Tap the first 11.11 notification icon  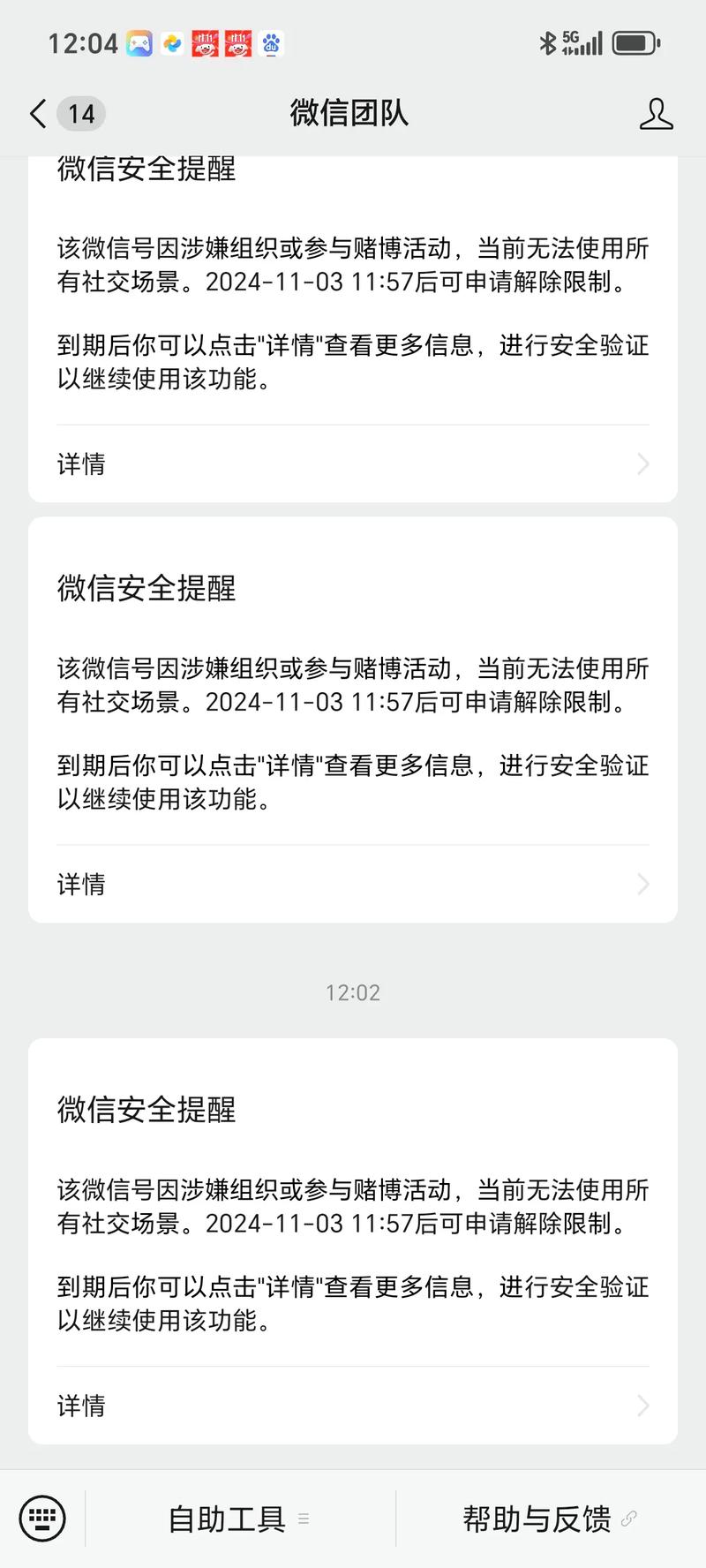coord(207,42)
